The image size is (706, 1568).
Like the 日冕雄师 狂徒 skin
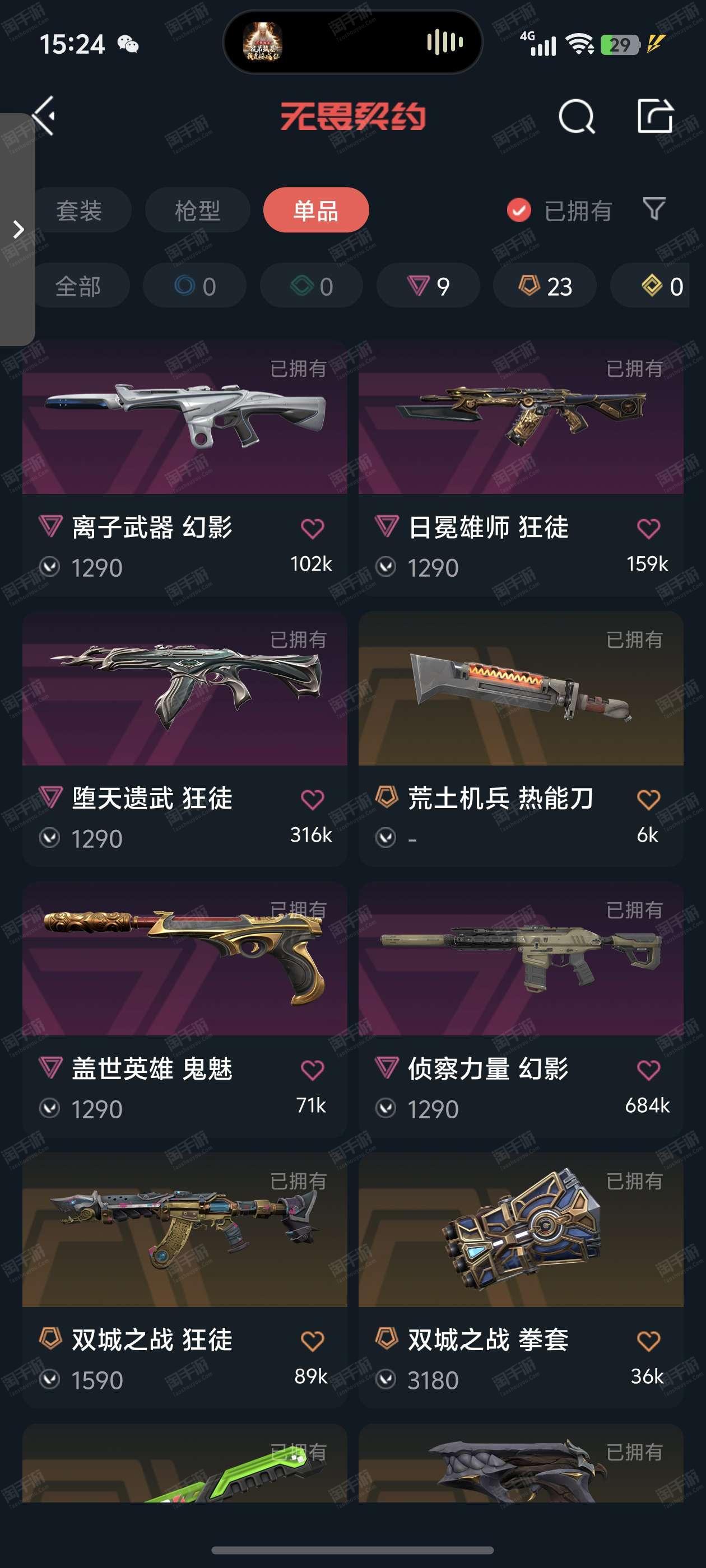click(648, 528)
